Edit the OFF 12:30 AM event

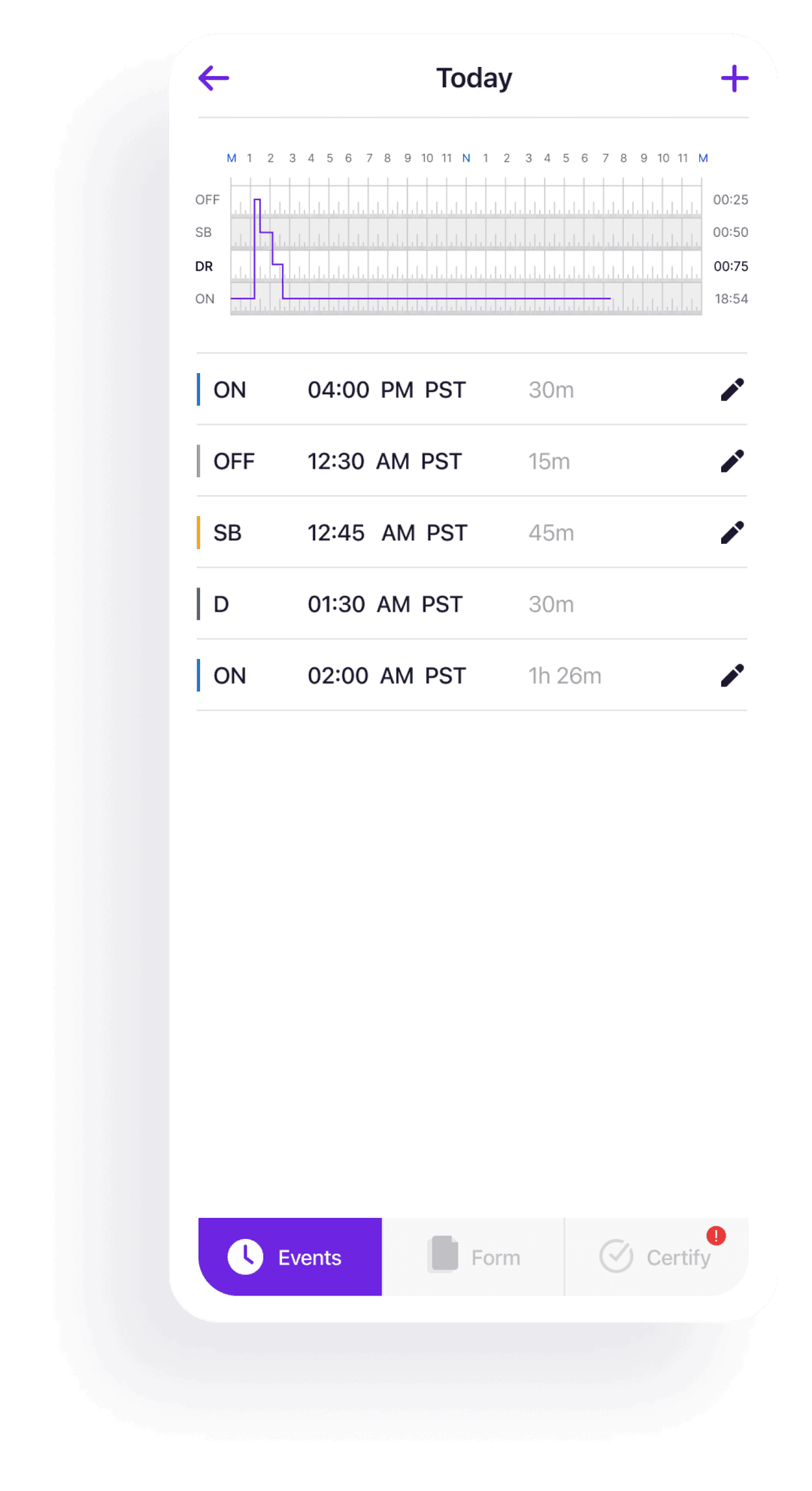click(x=732, y=461)
